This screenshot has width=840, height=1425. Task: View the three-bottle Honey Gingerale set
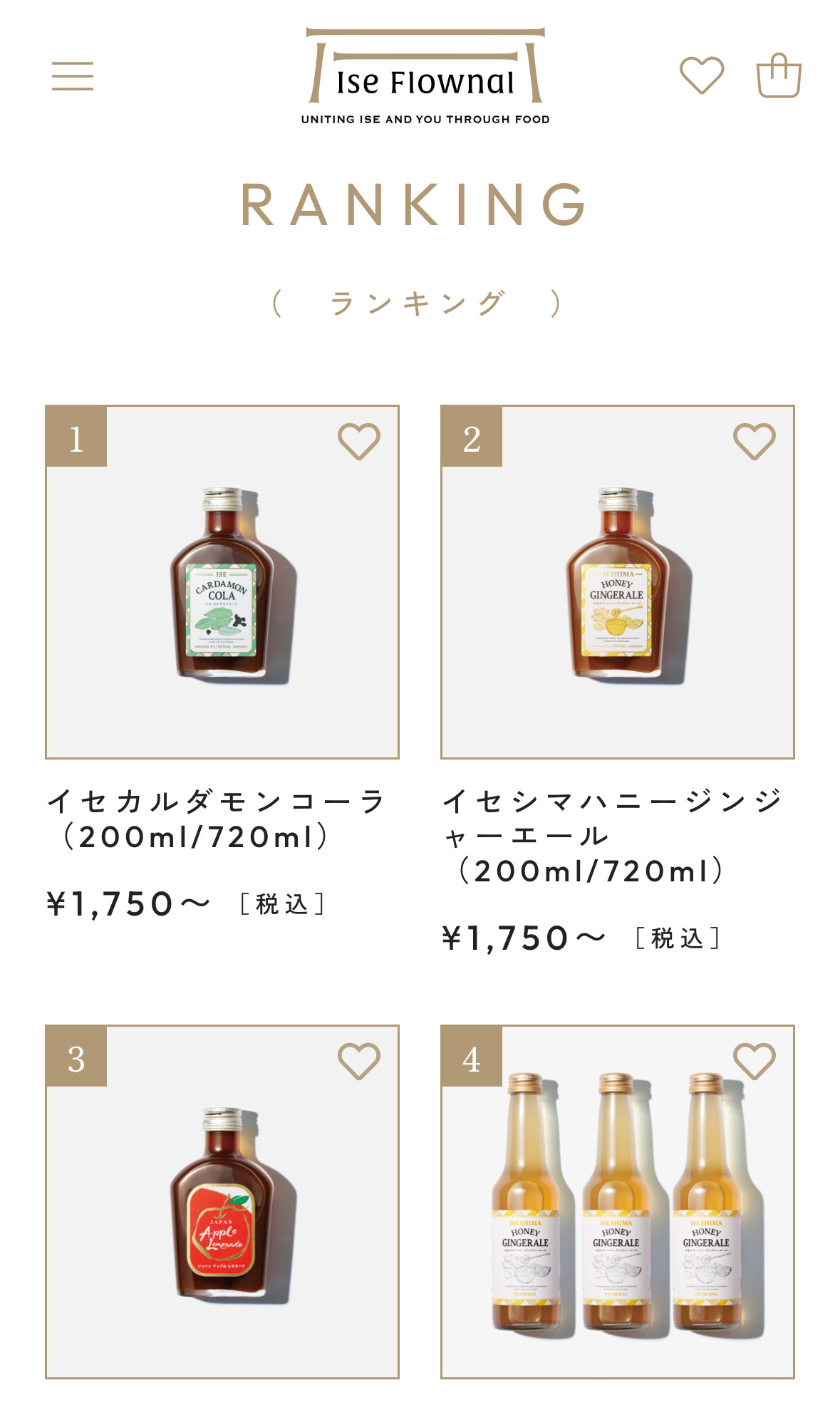[618, 1202]
